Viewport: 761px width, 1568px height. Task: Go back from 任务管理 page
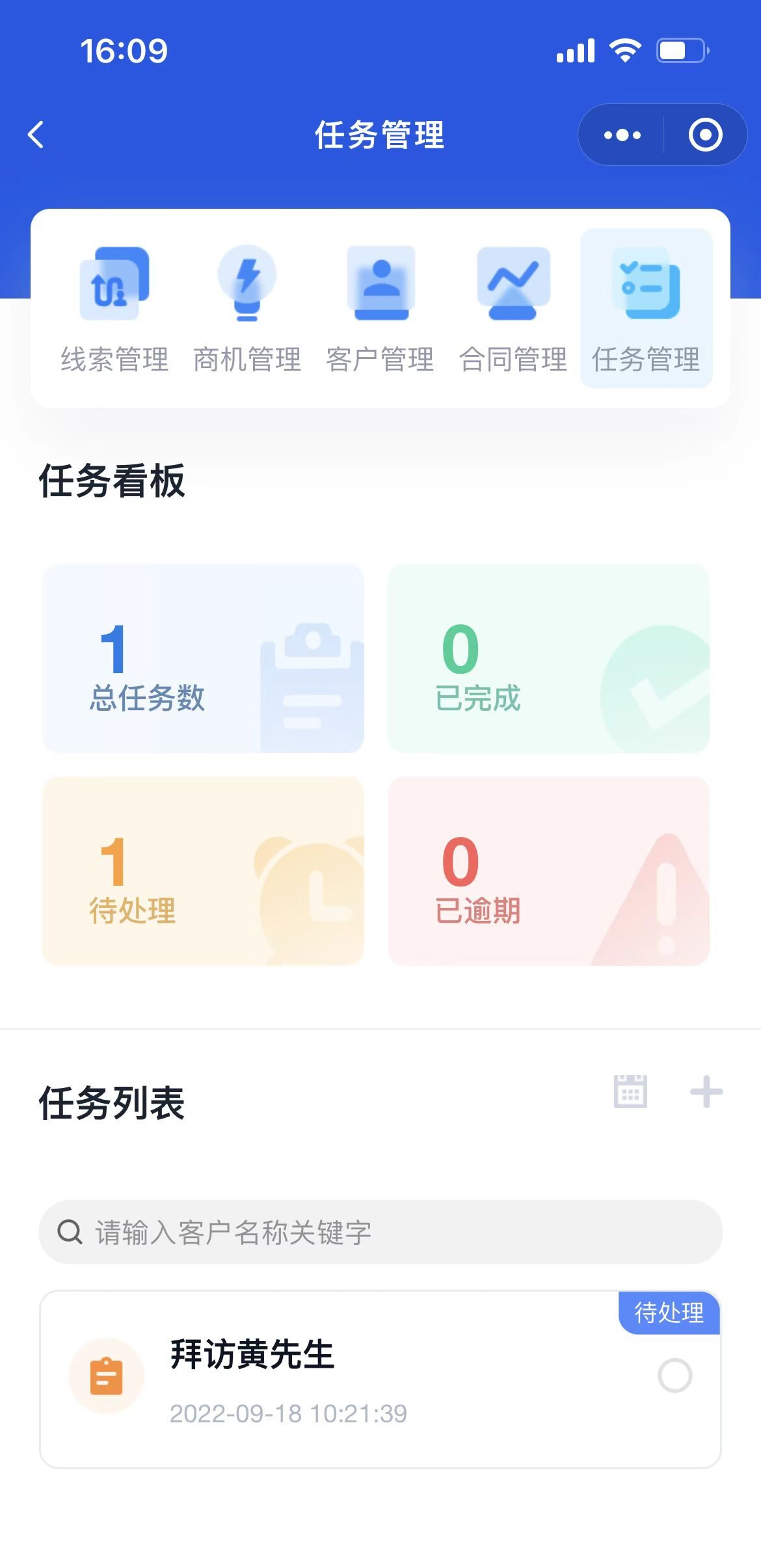coord(36,135)
